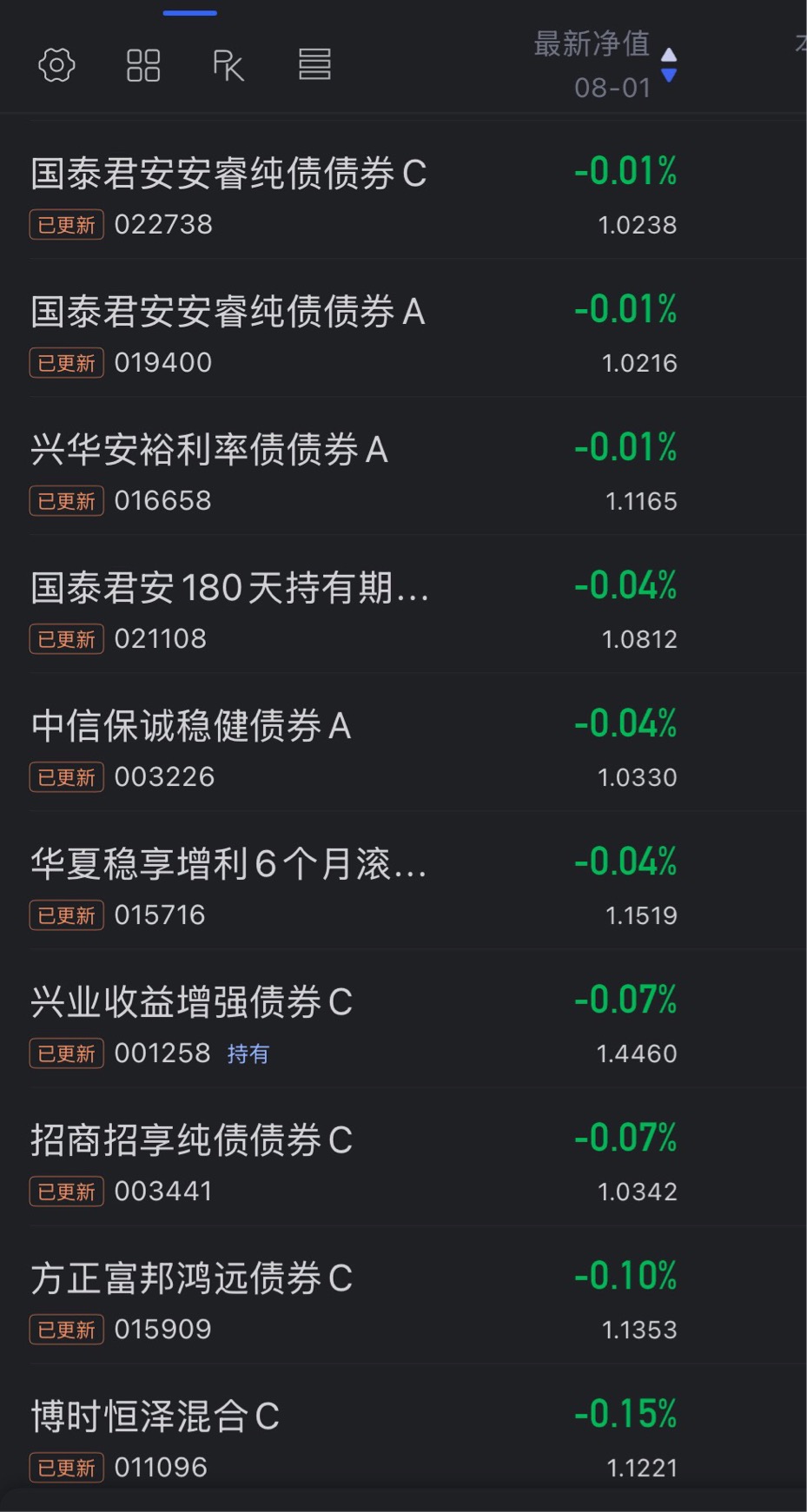
Task: Switch to the list layout icon
Action: pos(314,65)
